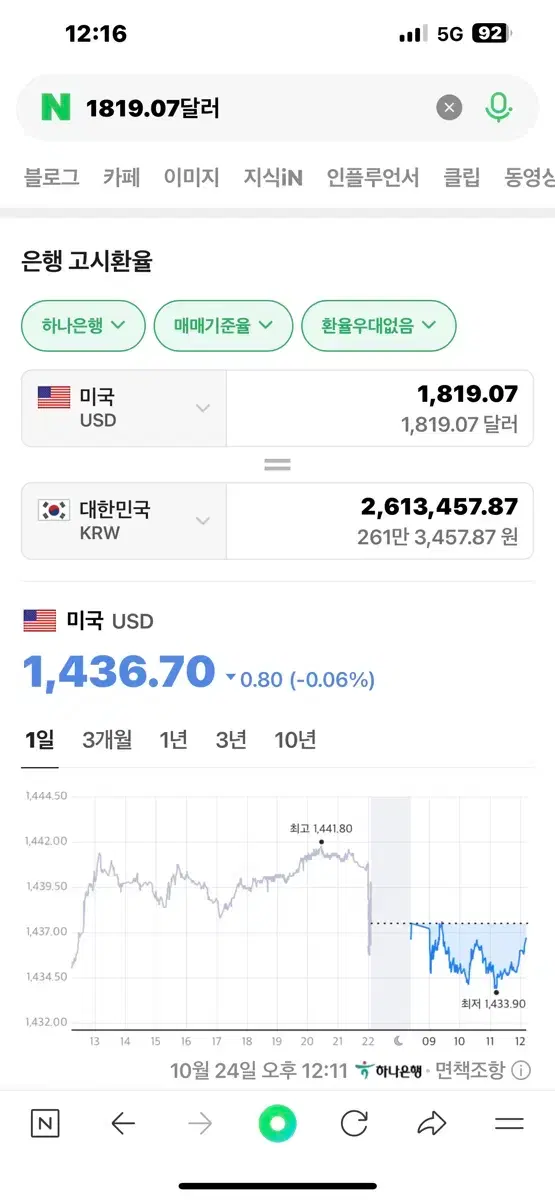Open the 환율우대없음 dropdown
Screen dimensions: 555x1200
[x=379, y=325]
